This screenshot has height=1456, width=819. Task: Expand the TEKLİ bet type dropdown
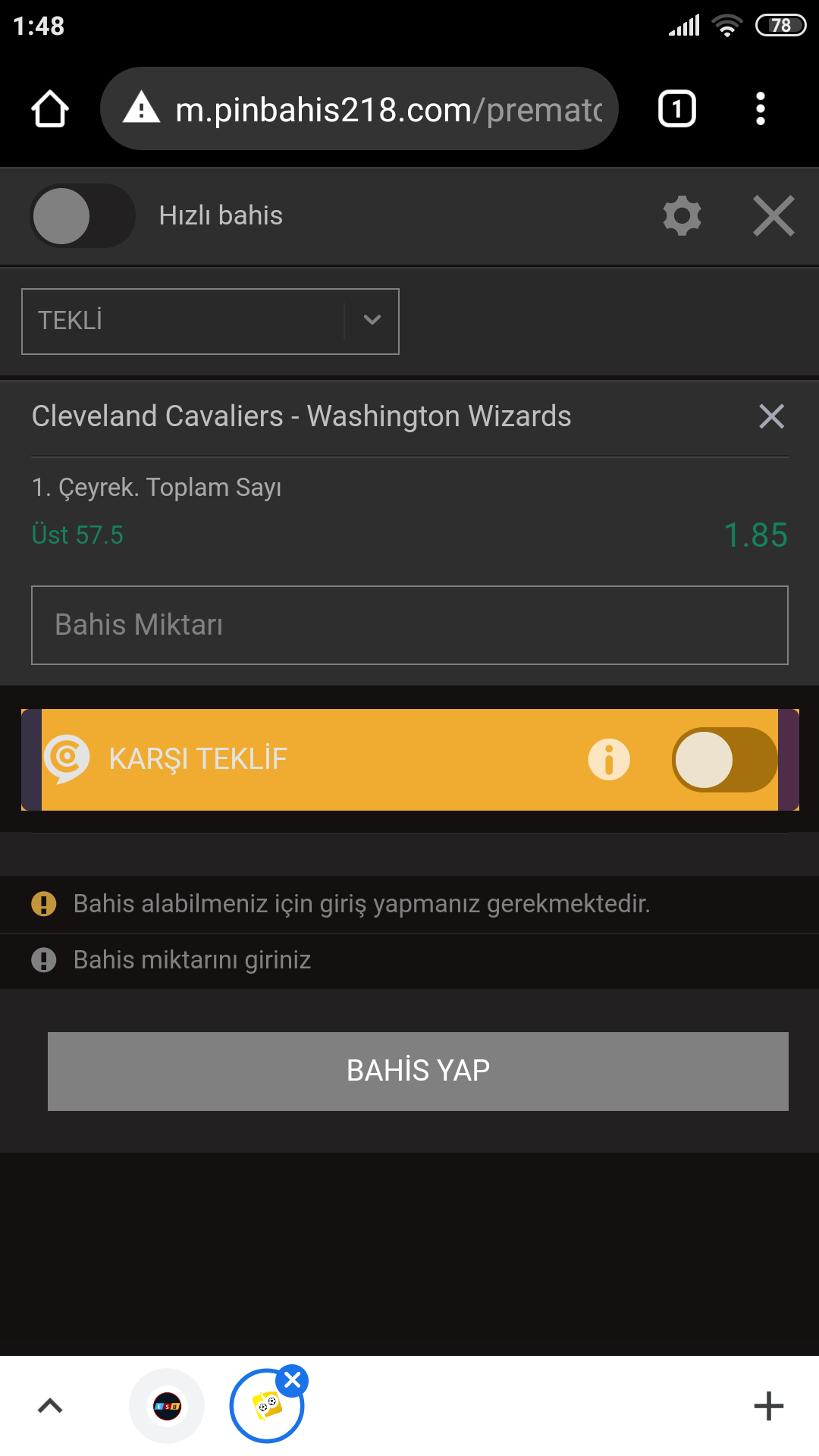210,321
